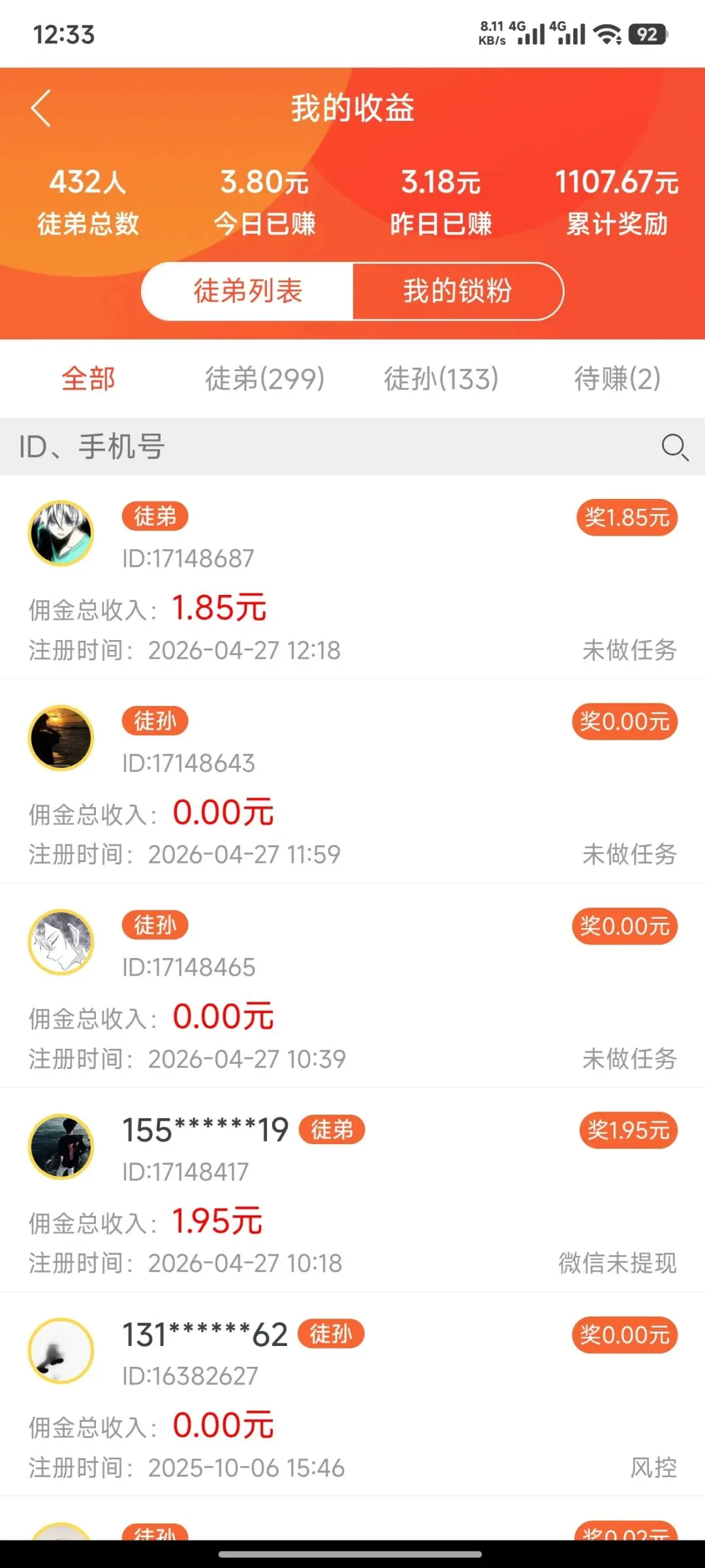Switch to 我的锁粉 segment
Image resolution: width=705 pixels, height=1568 pixels.
457,291
